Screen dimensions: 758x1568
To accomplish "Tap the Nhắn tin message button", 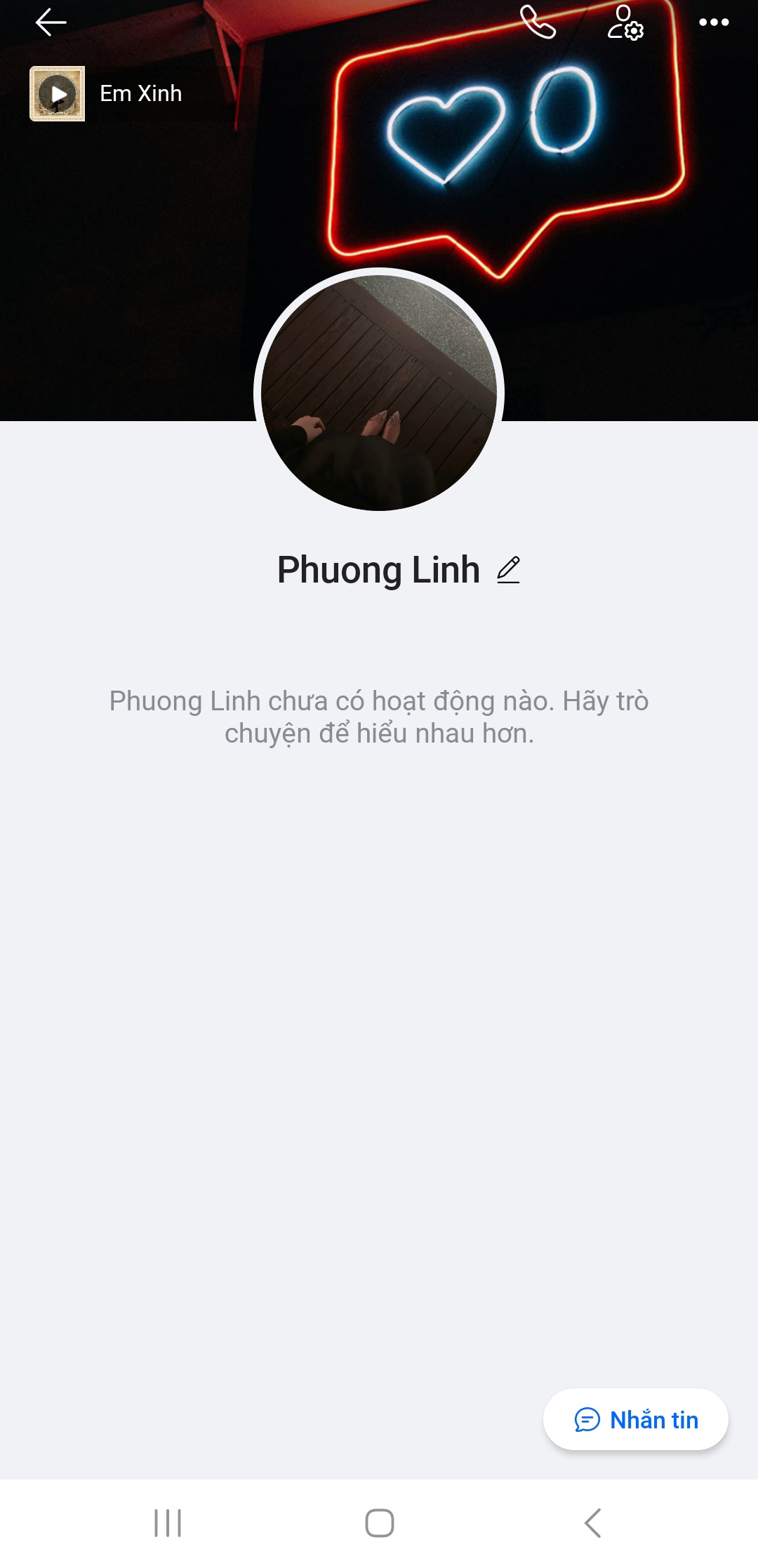I will (x=636, y=1419).
